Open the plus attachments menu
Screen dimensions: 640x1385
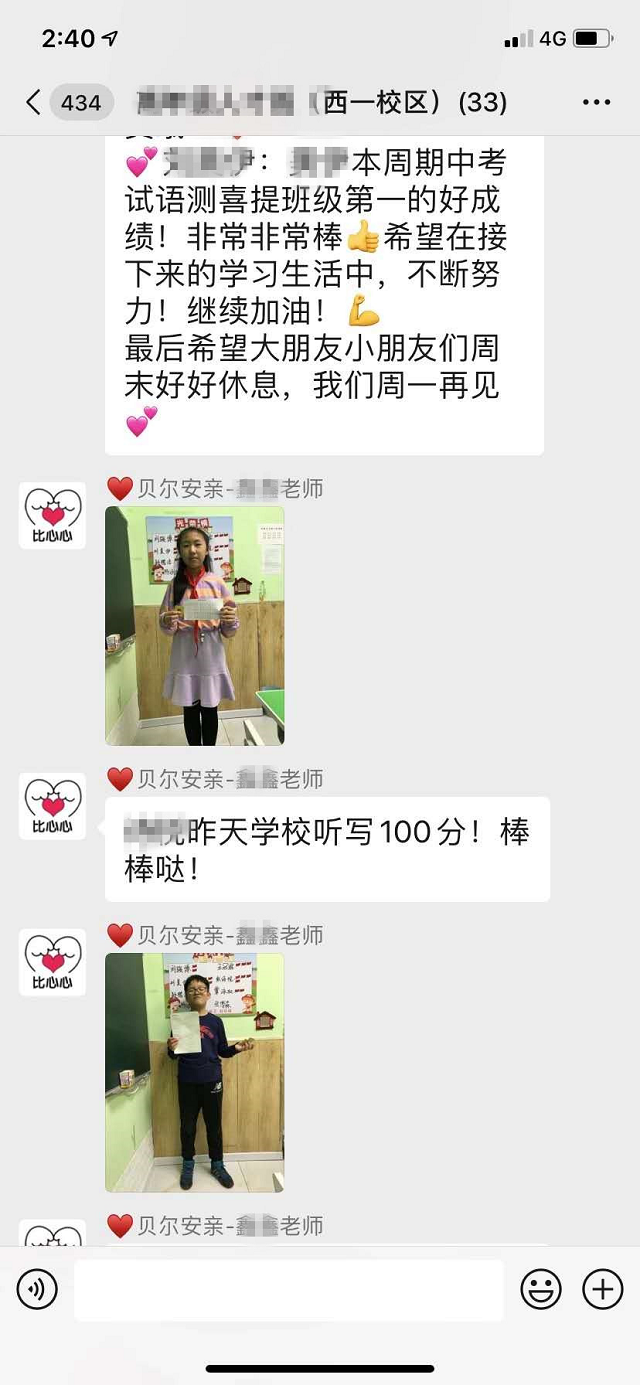click(x=602, y=1290)
